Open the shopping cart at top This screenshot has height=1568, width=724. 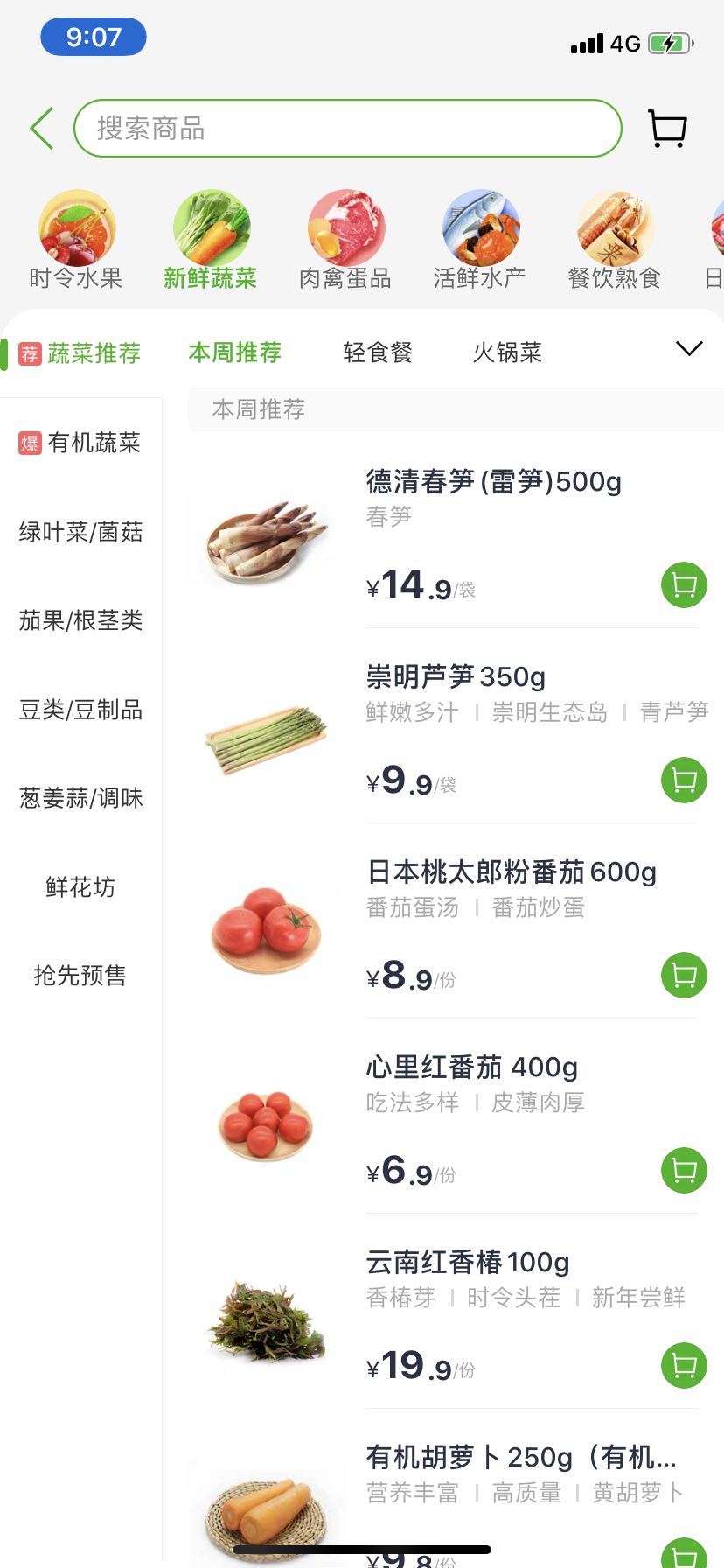click(667, 129)
